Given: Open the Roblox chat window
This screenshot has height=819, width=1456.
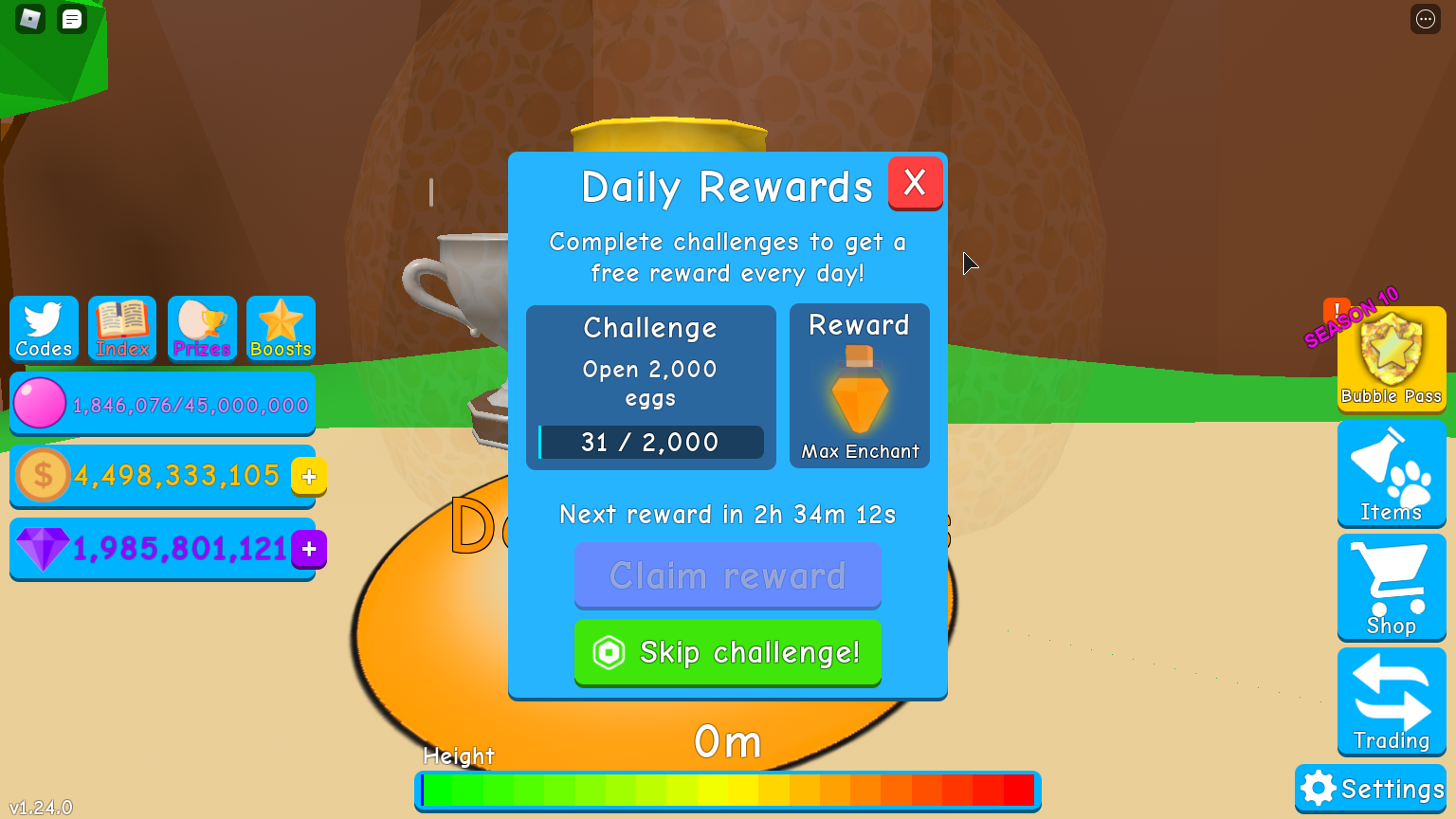Looking at the screenshot, I should click(72, 19).
